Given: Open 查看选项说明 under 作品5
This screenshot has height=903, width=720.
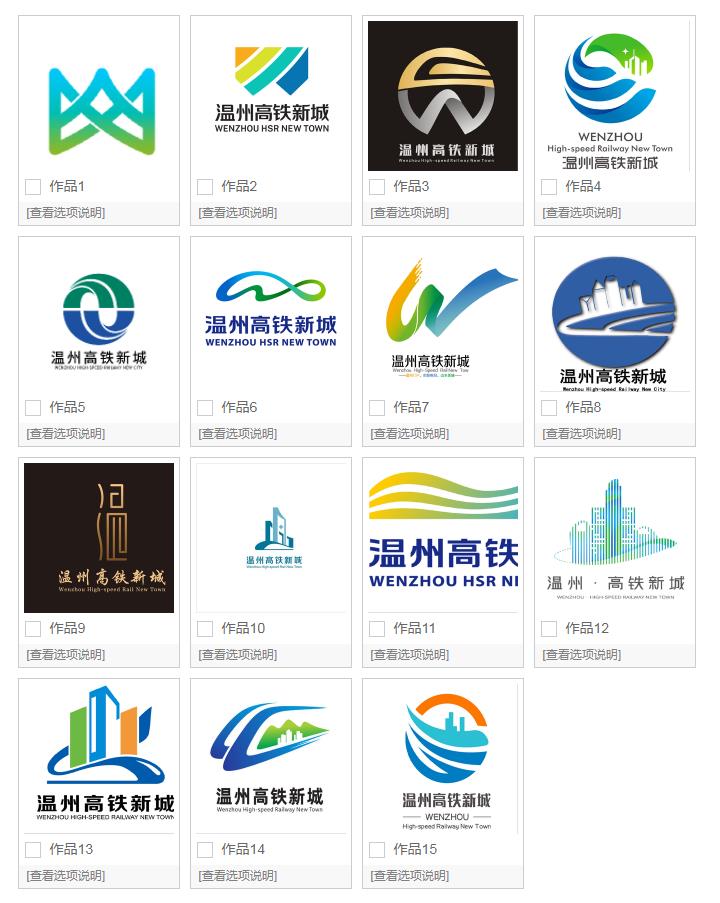Looking at the screenshot, I should (x=66, y=434).
